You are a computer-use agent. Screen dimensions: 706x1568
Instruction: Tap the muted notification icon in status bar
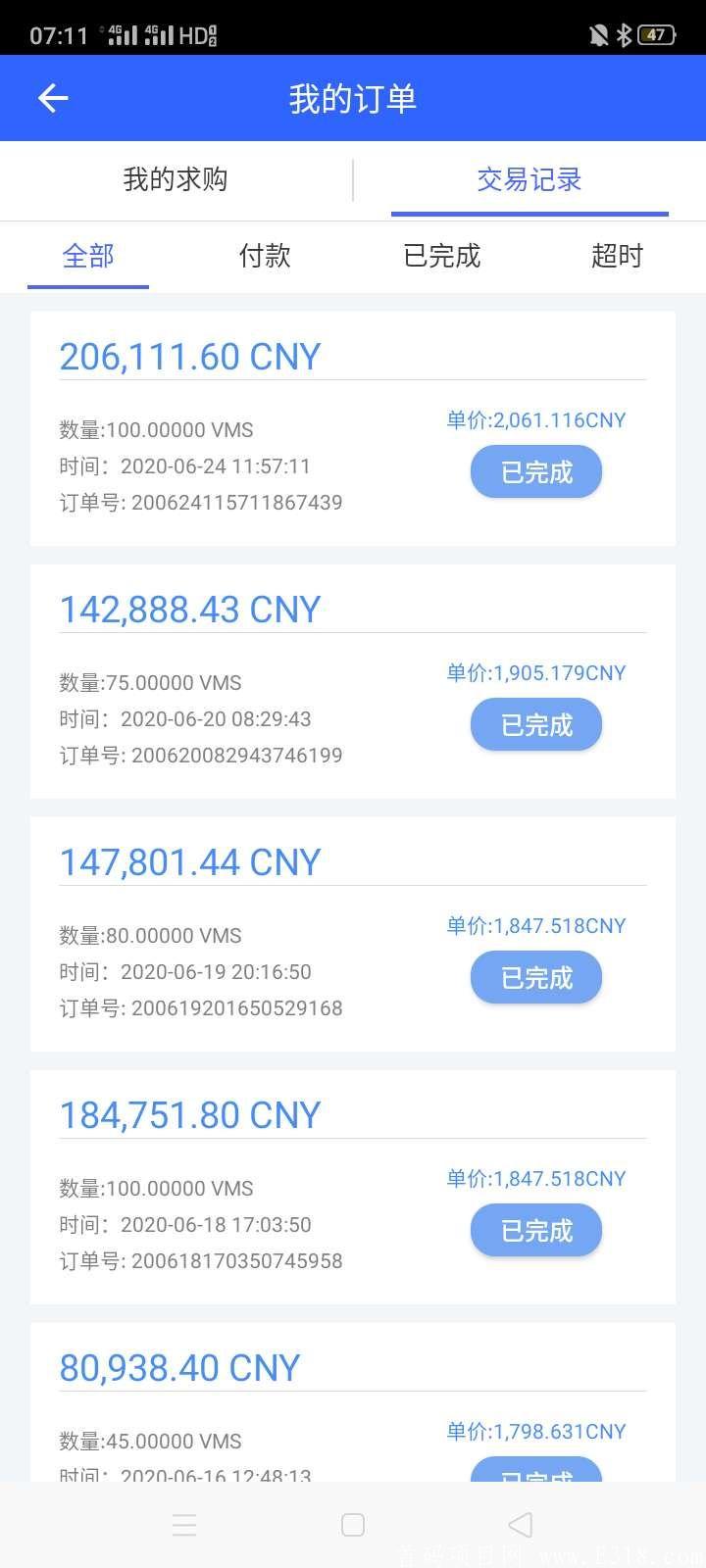click(596, 34)
